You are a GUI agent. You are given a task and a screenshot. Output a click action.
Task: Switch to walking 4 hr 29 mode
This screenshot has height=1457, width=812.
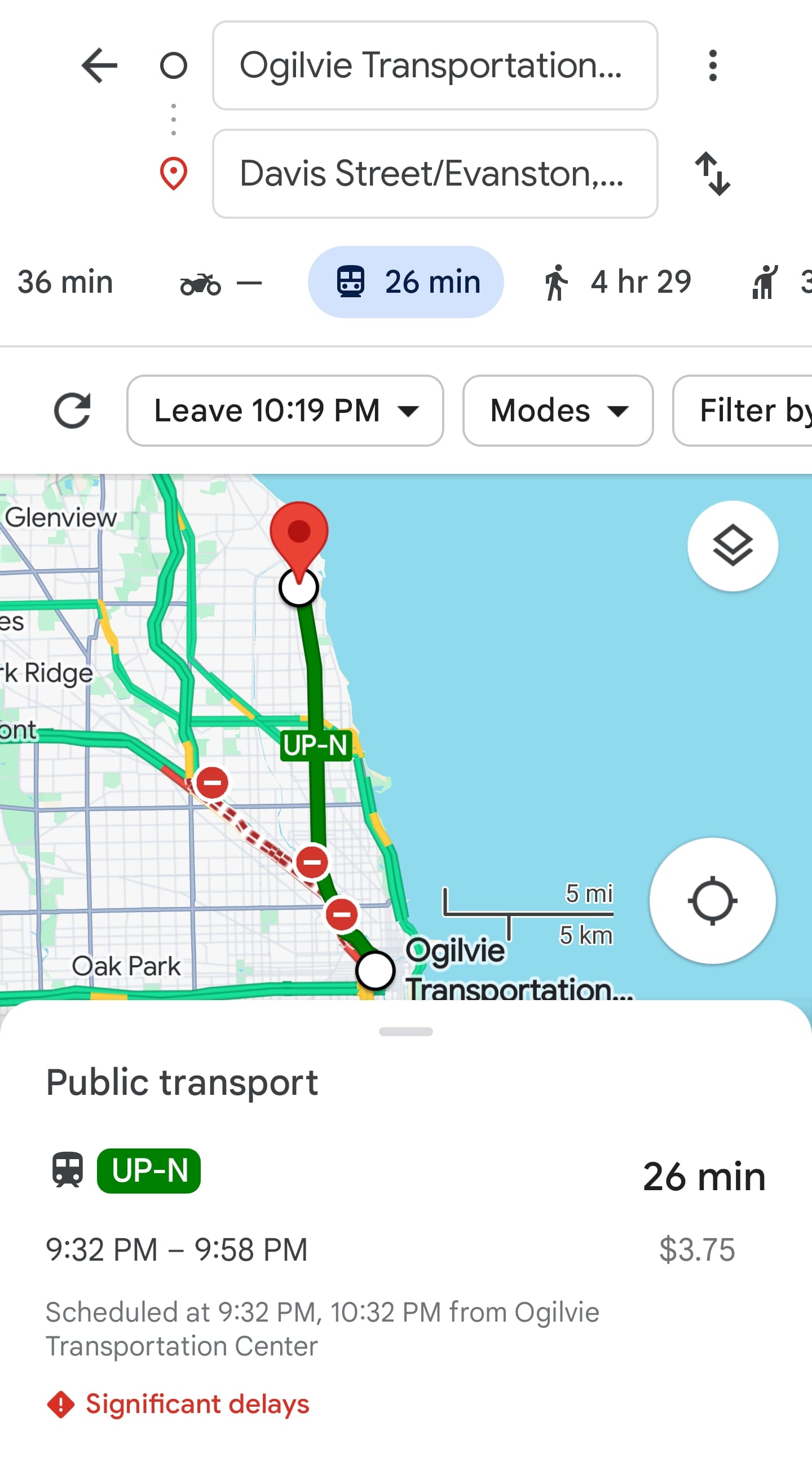617,282
